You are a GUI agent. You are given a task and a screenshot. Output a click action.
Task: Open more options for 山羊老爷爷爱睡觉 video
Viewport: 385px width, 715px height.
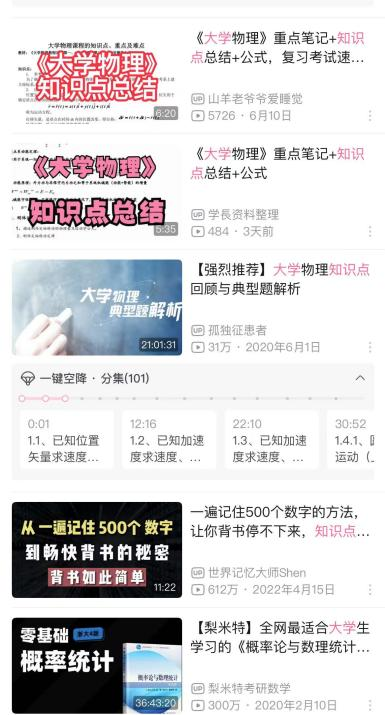pyautogui.click(x=369, y=116)
